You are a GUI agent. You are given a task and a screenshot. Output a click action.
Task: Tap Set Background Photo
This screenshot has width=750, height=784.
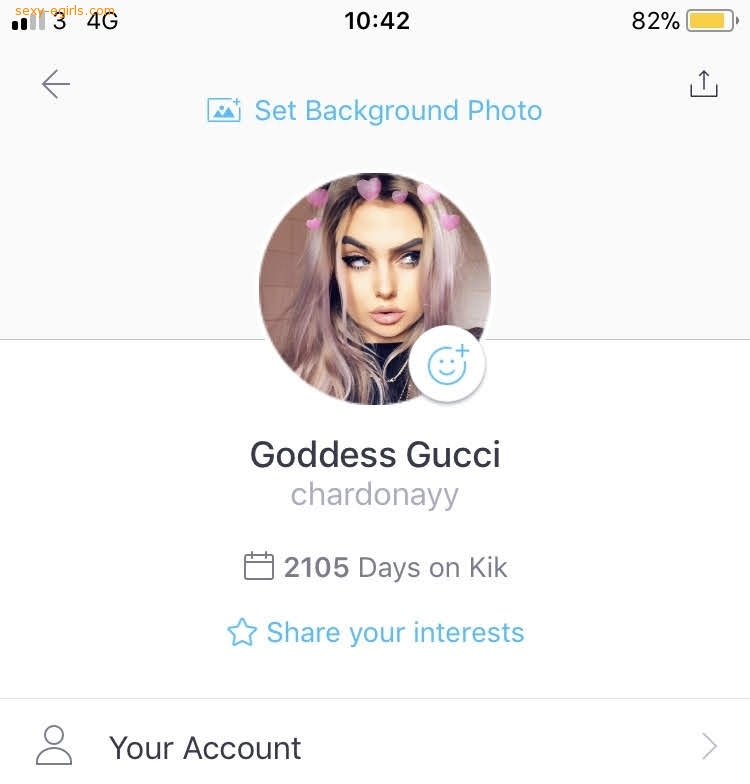point(375,110)
